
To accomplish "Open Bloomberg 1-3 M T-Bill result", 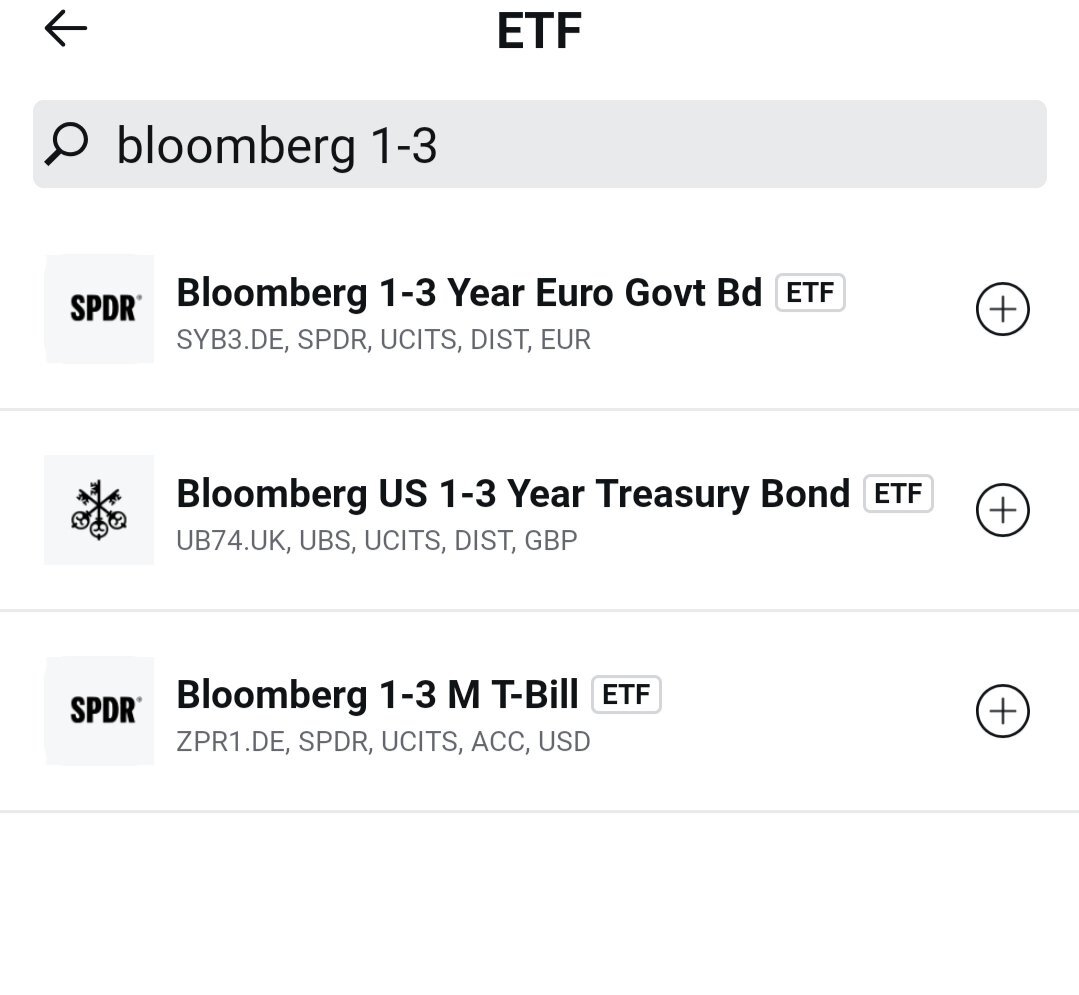I will click(x=377, y=695).
